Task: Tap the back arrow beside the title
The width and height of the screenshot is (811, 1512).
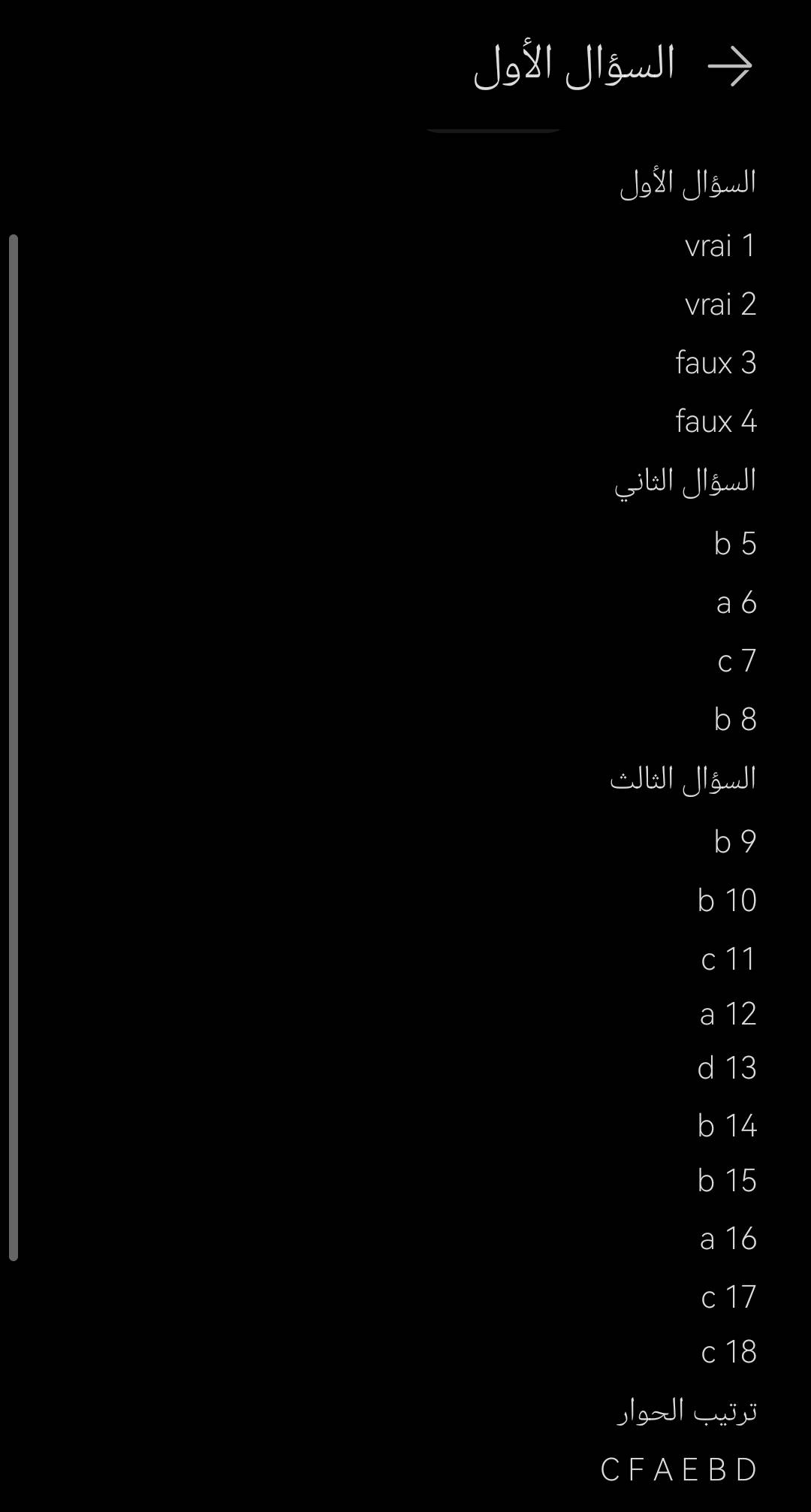Action: click(730, 67)
